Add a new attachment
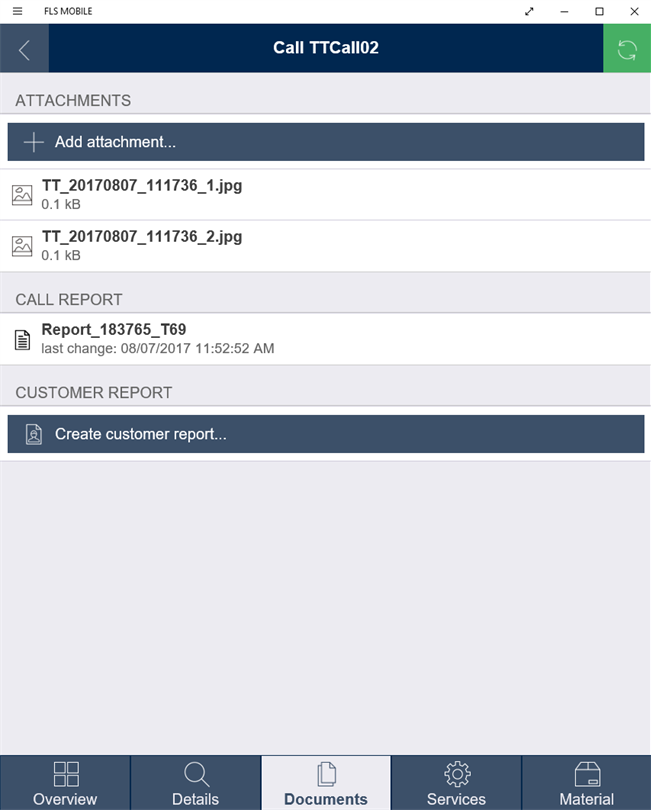 click(325, 142)
